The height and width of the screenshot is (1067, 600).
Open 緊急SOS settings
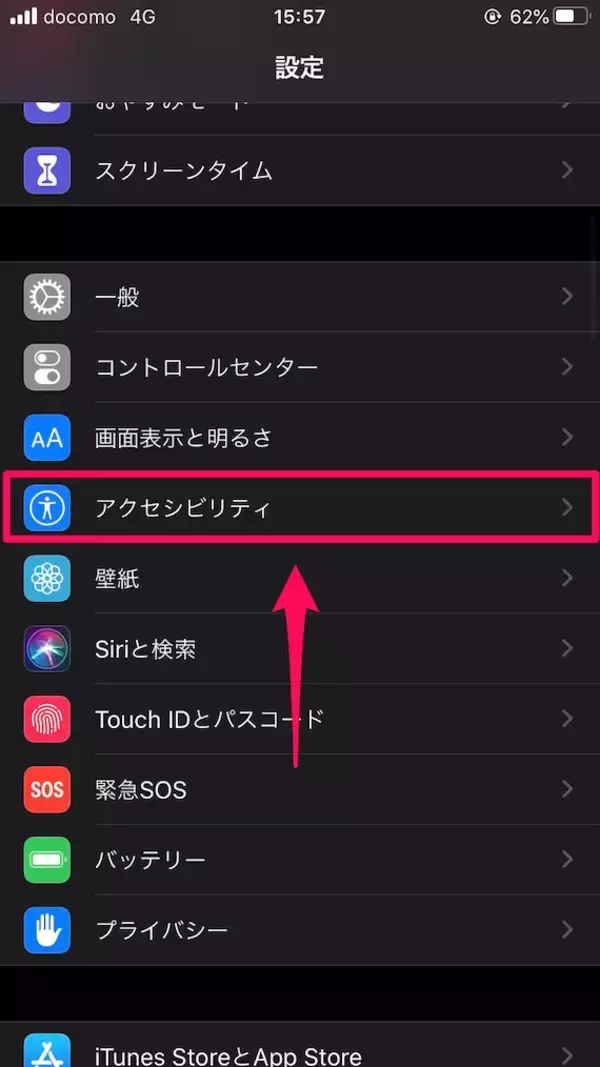pos(300,789)
